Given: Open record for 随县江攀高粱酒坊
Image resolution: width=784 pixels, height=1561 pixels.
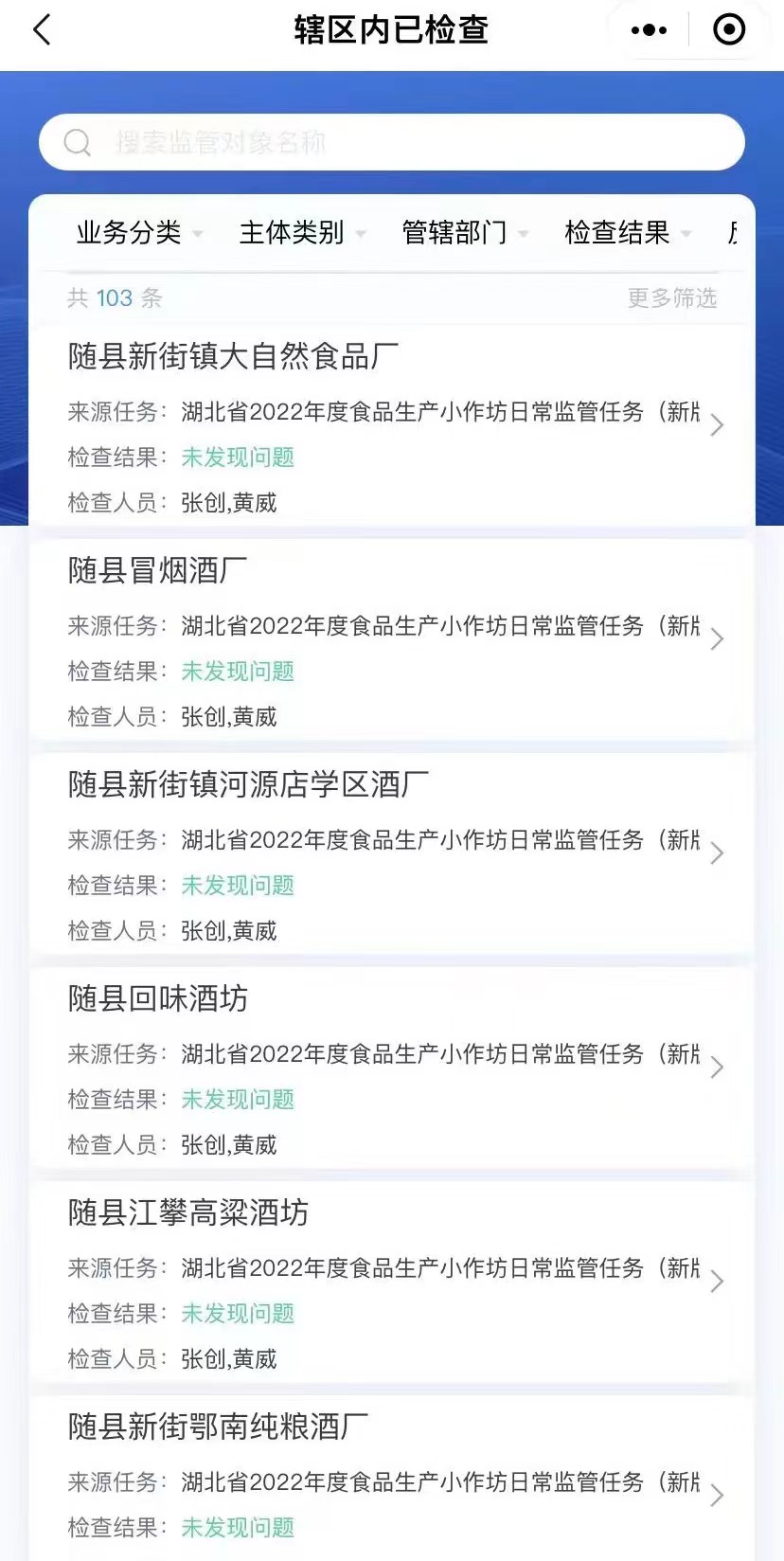Looking at the screenshot, I should (392, 1282).
